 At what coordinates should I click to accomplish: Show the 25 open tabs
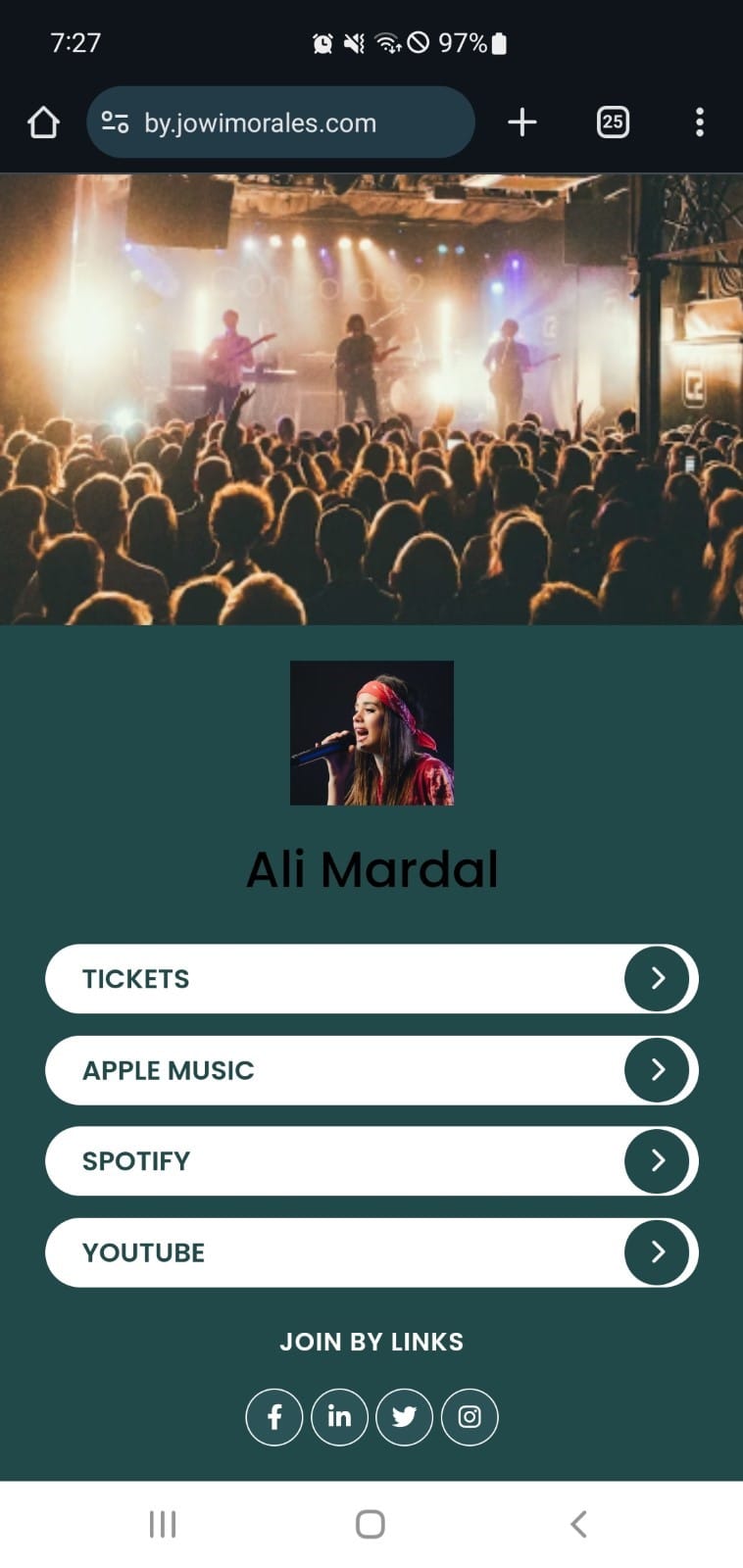[x=613, y=122]
